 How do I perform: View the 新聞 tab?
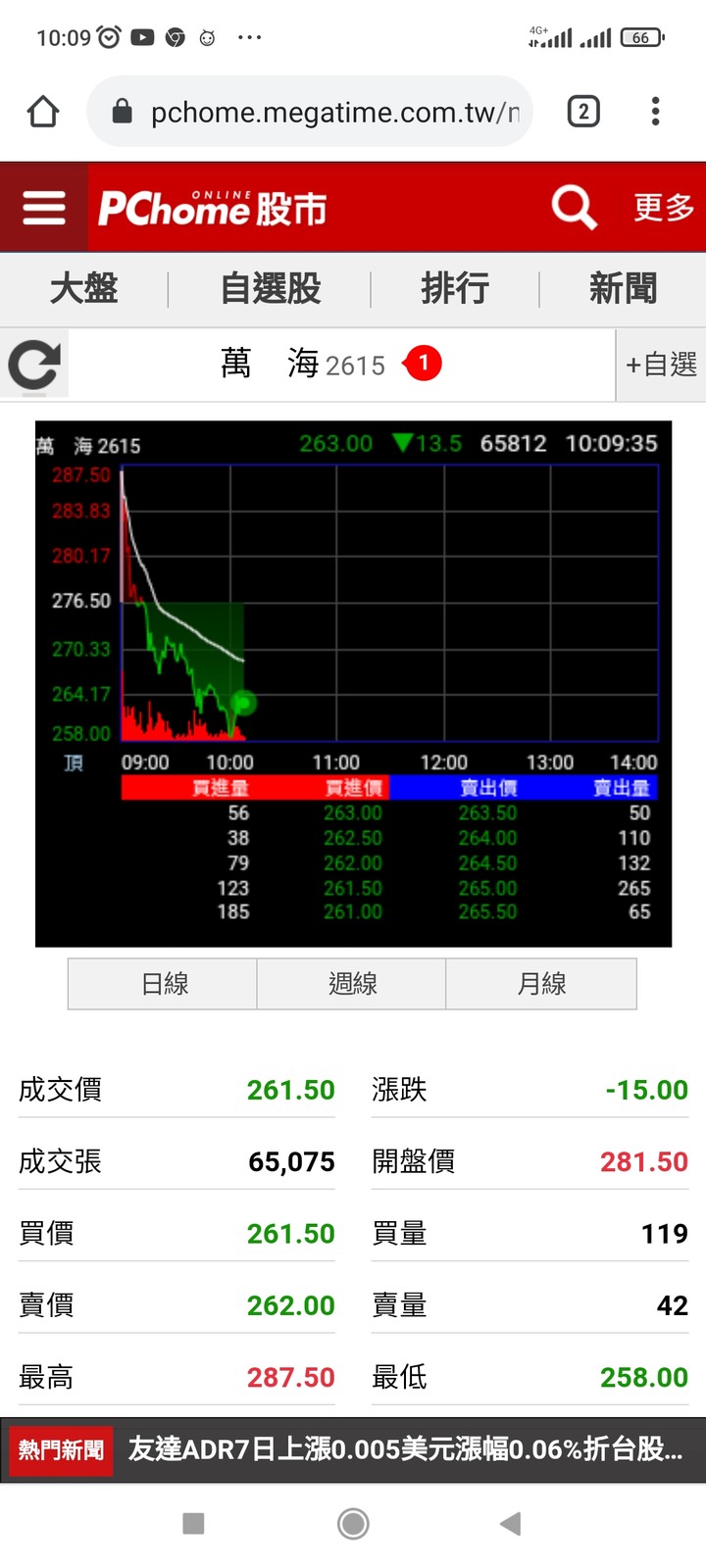[623, 289]
